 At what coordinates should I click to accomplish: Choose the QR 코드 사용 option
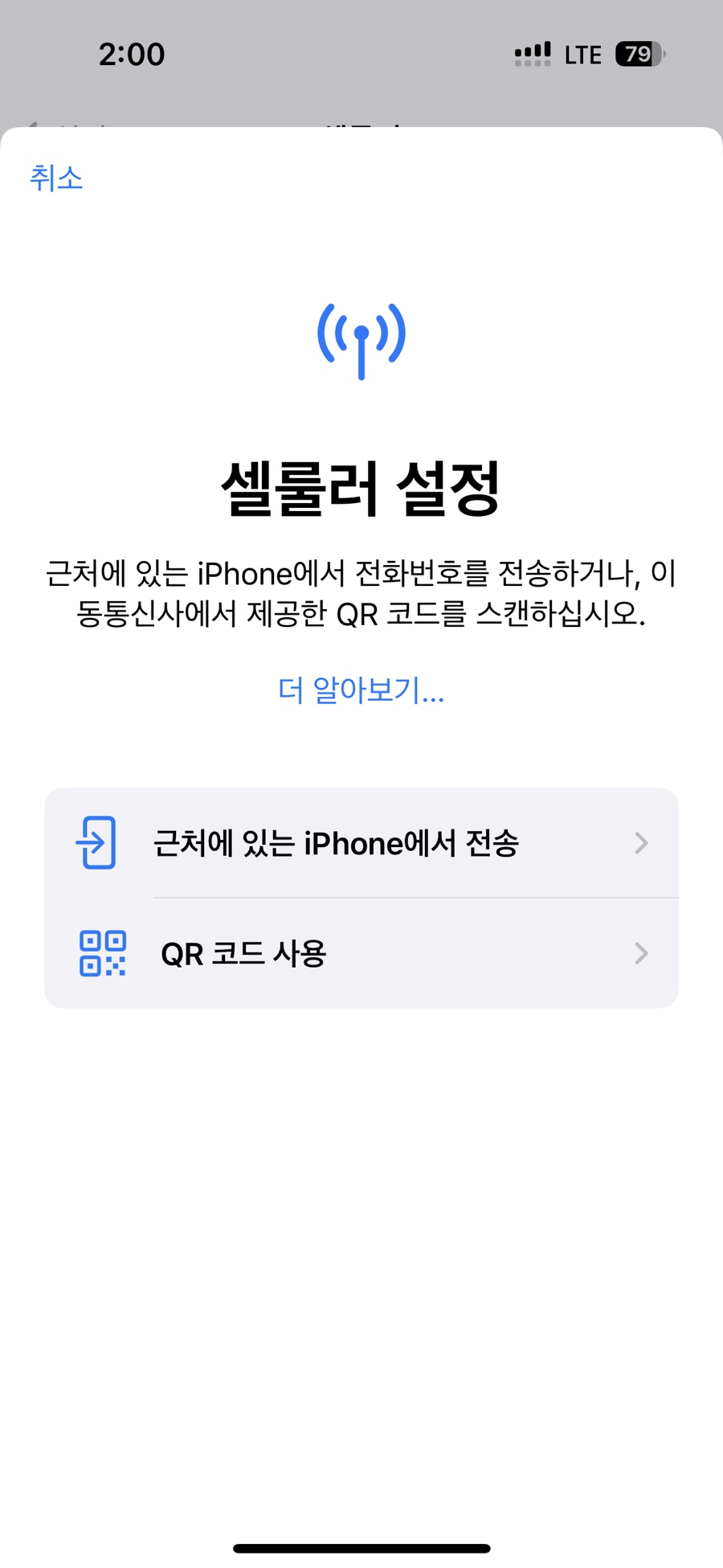[361, 953]
